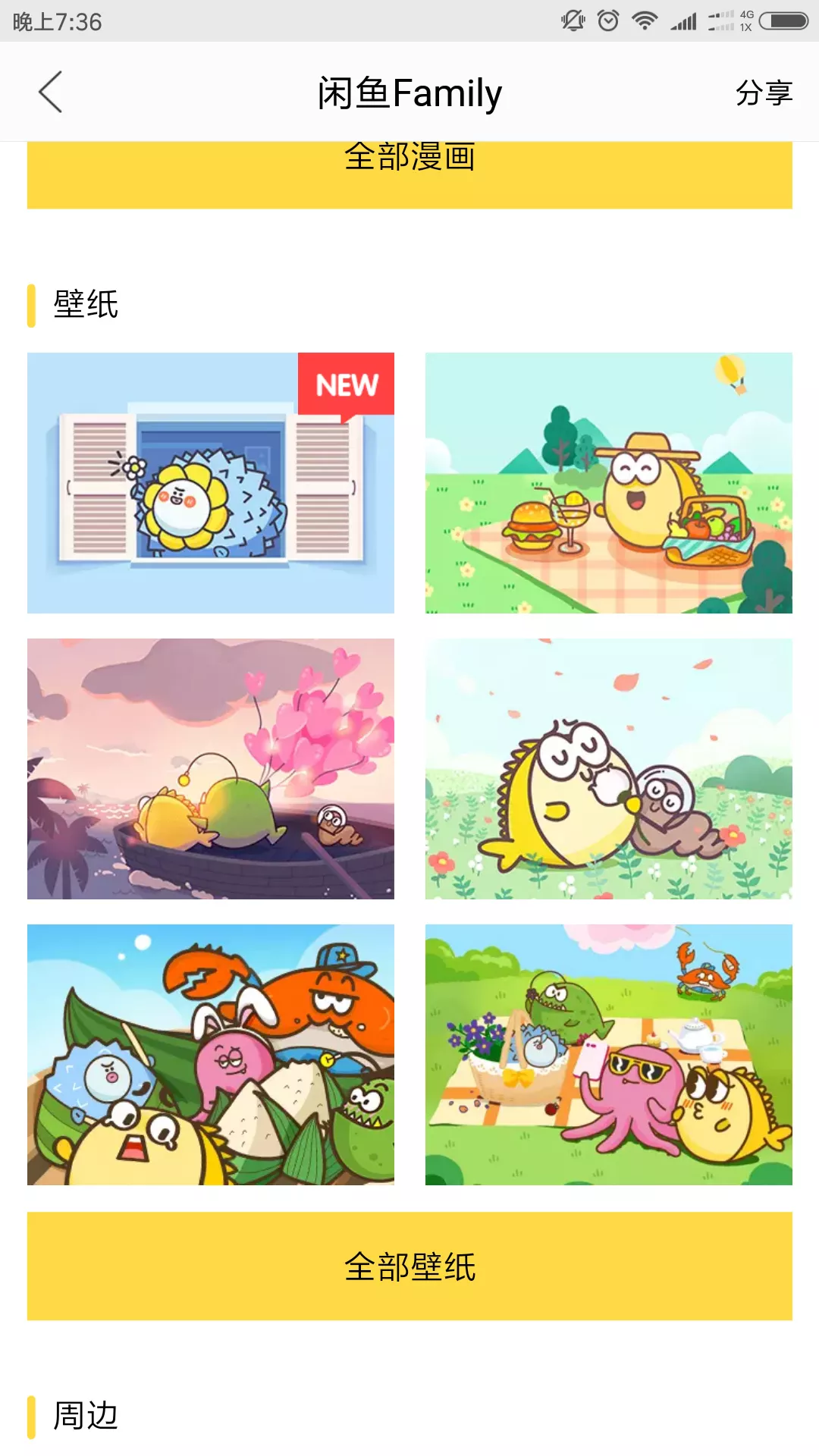Screen dimensions: 819x1456
Task: Tap 分享 to share this page
Action: [x=764, y=93]
